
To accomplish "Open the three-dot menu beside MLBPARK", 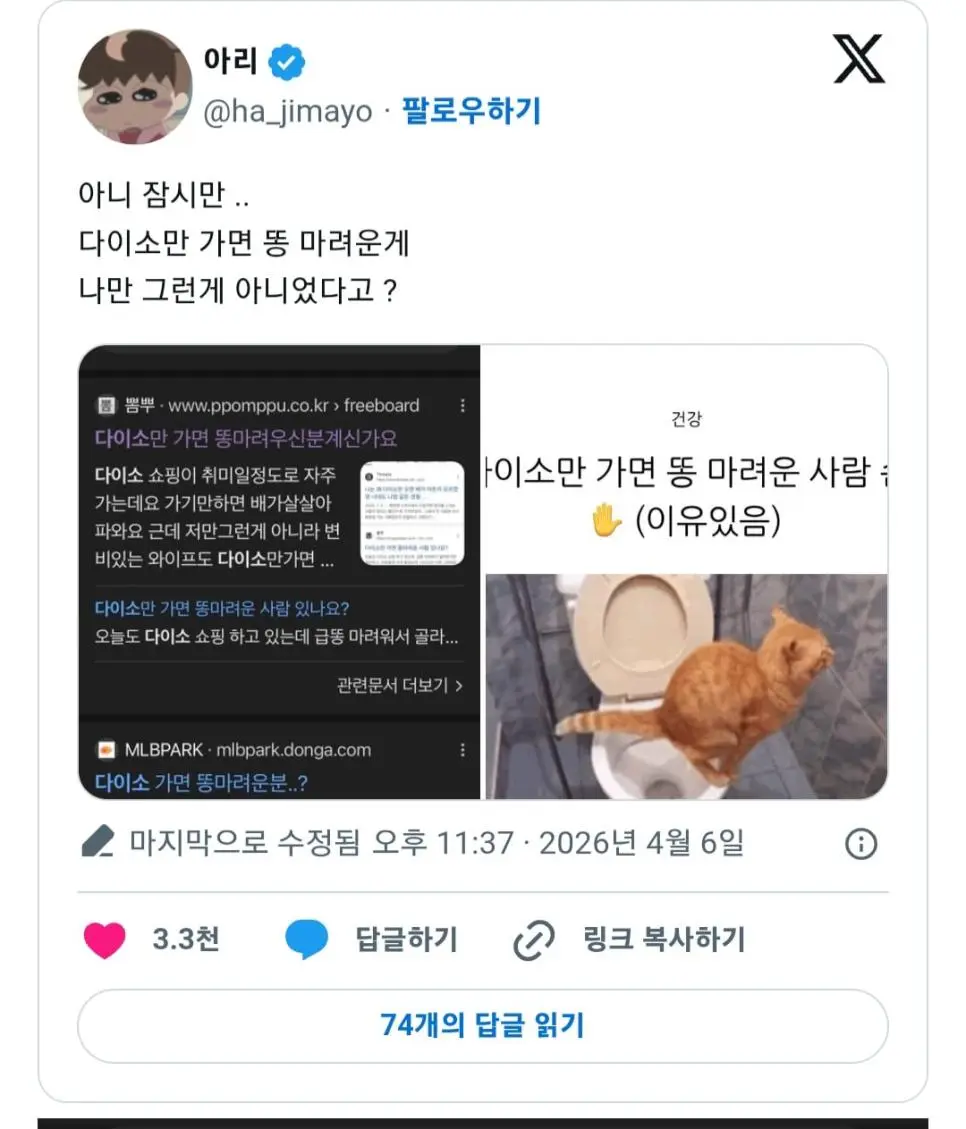I will [x=461, y=749].
